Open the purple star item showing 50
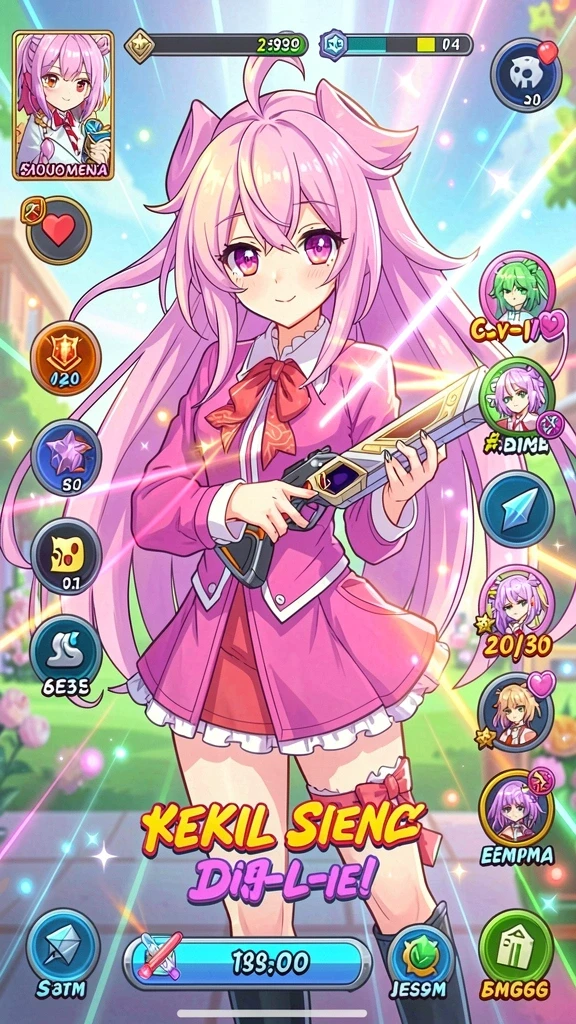This screenshot has height=1024, width=576. pyautogui.click(x=65, y=456)
